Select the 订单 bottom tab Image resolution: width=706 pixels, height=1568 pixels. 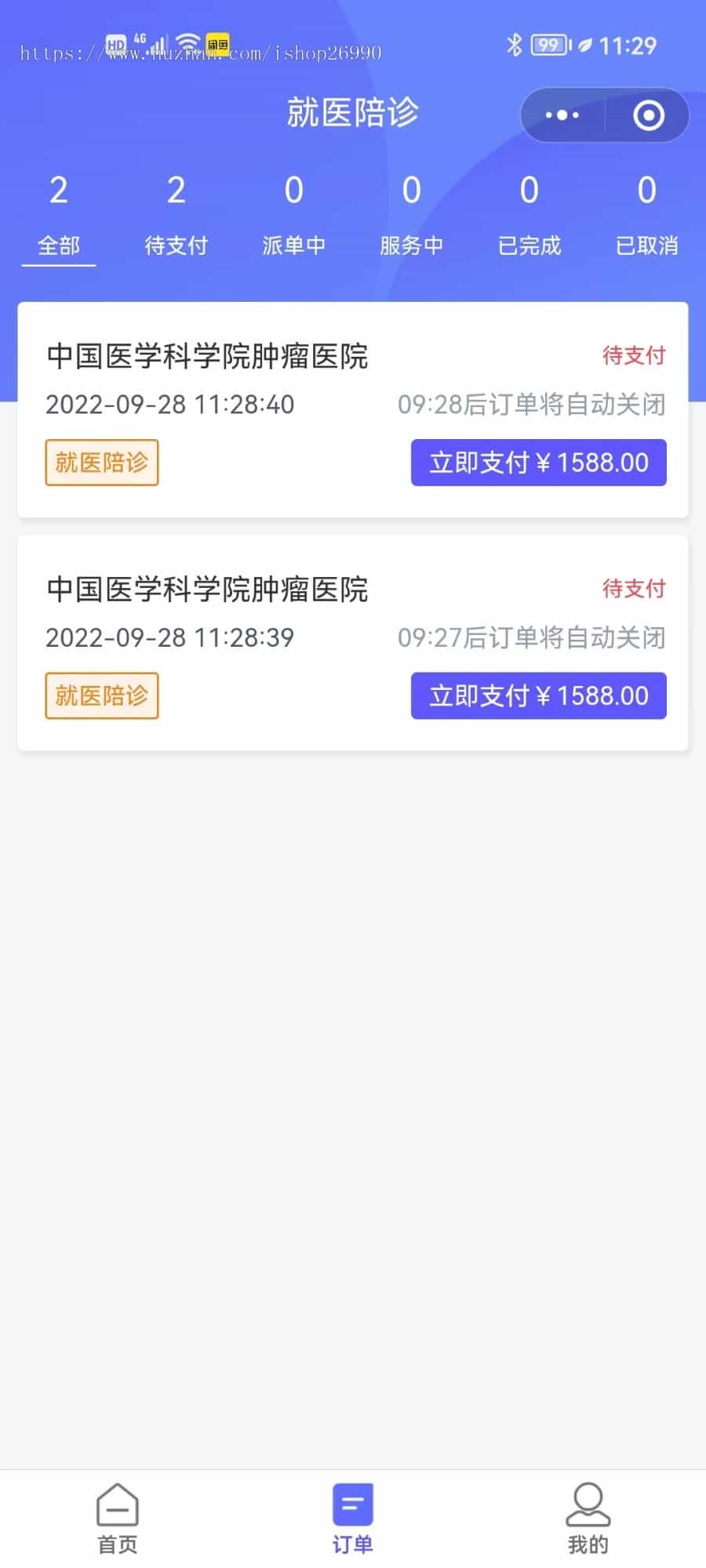tap(353, 1519)
